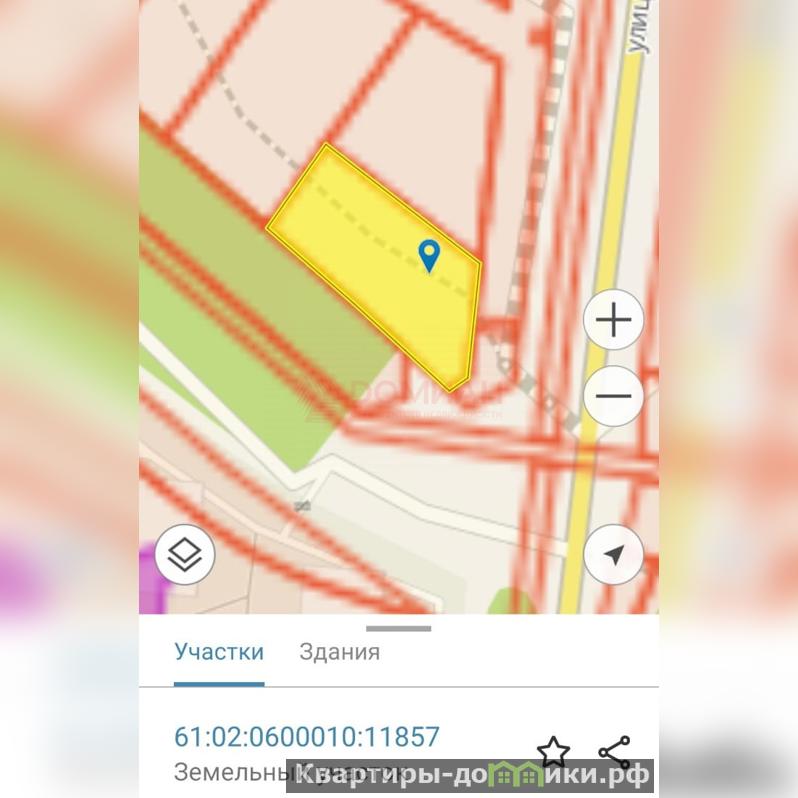
Task: Open details for parcel 61:02:0600010:11857
Action: tap(307, 738)
